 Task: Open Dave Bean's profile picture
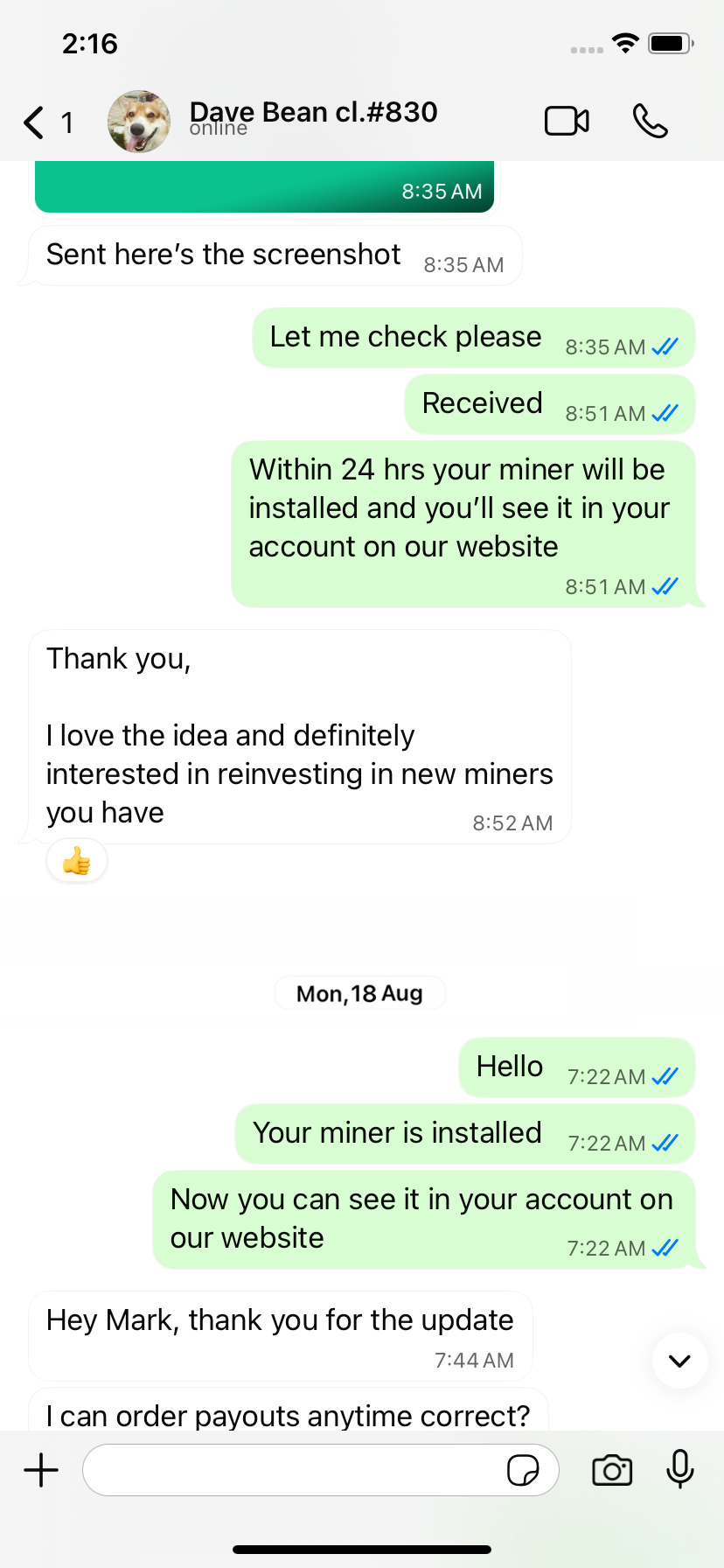[x=138, y=122]
